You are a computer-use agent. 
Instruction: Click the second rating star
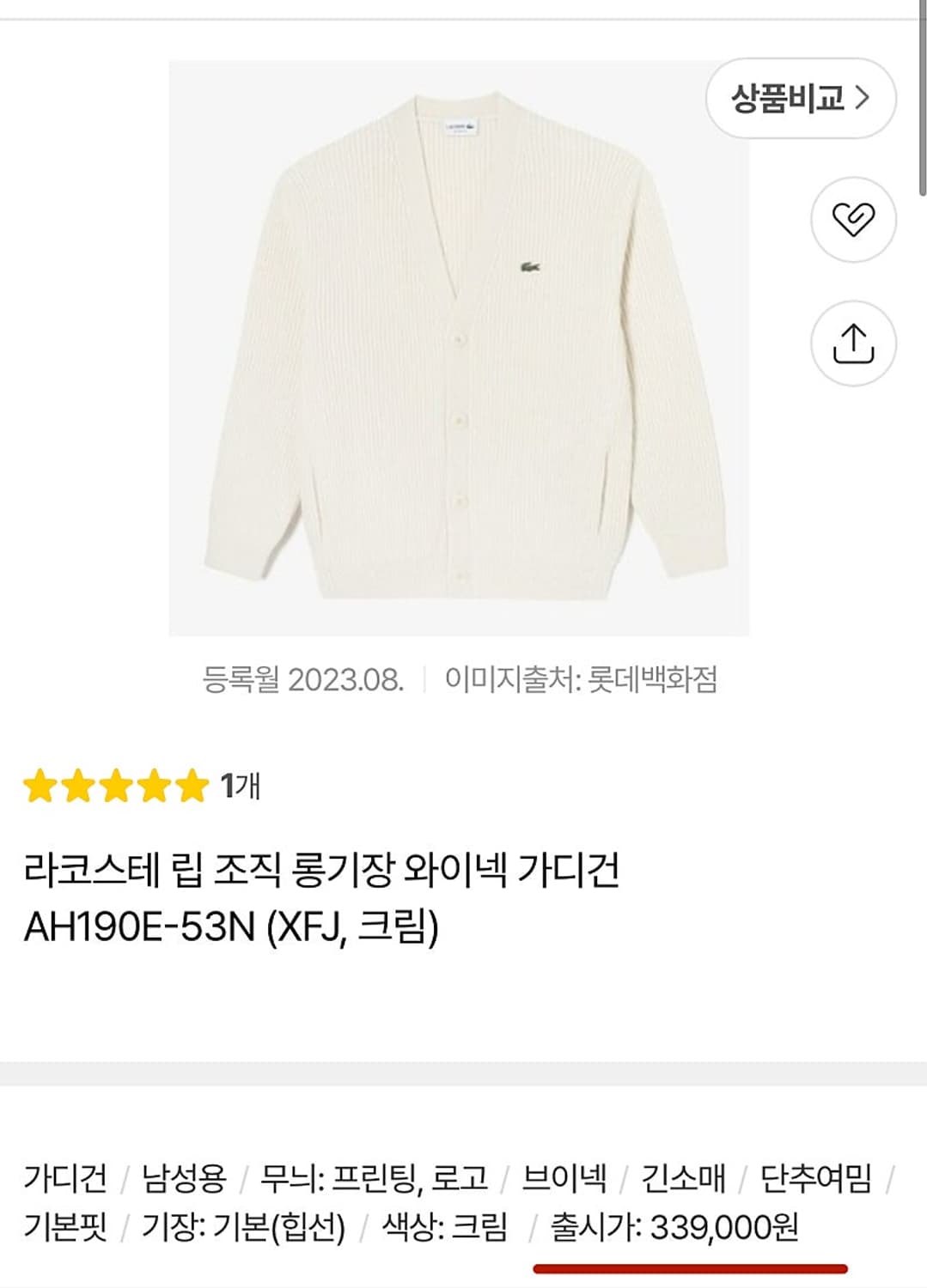[x=76, y=784]
